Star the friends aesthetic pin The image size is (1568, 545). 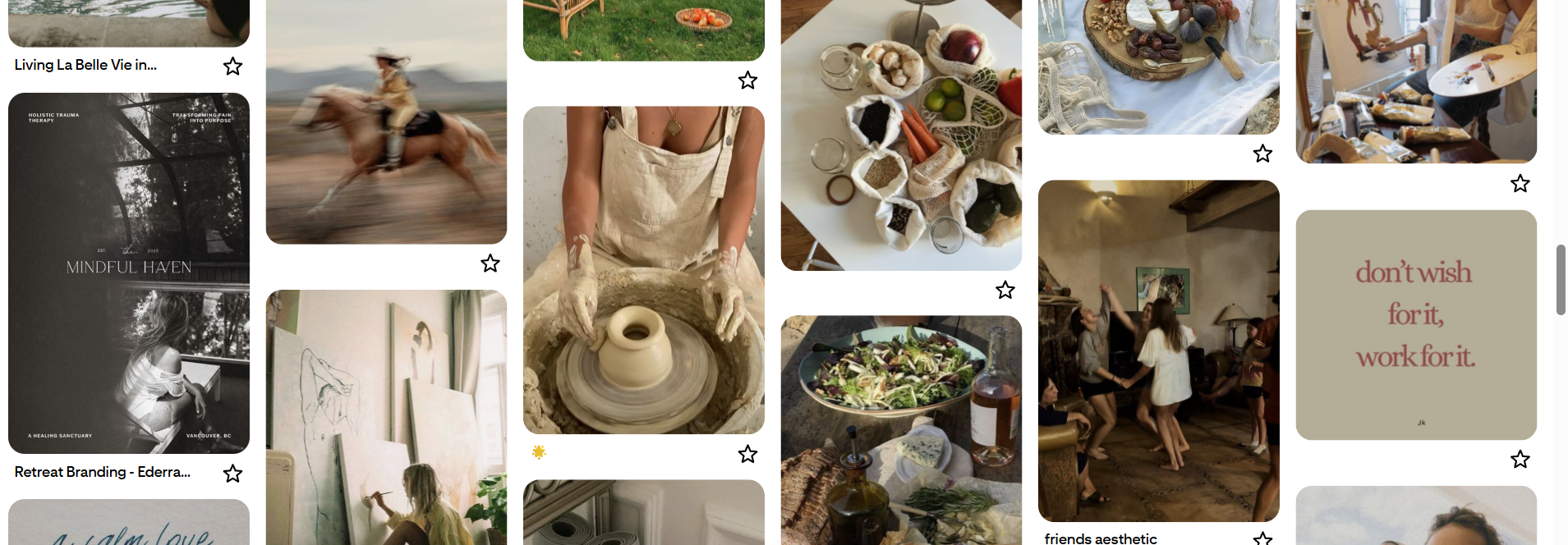coord(1262,538)
